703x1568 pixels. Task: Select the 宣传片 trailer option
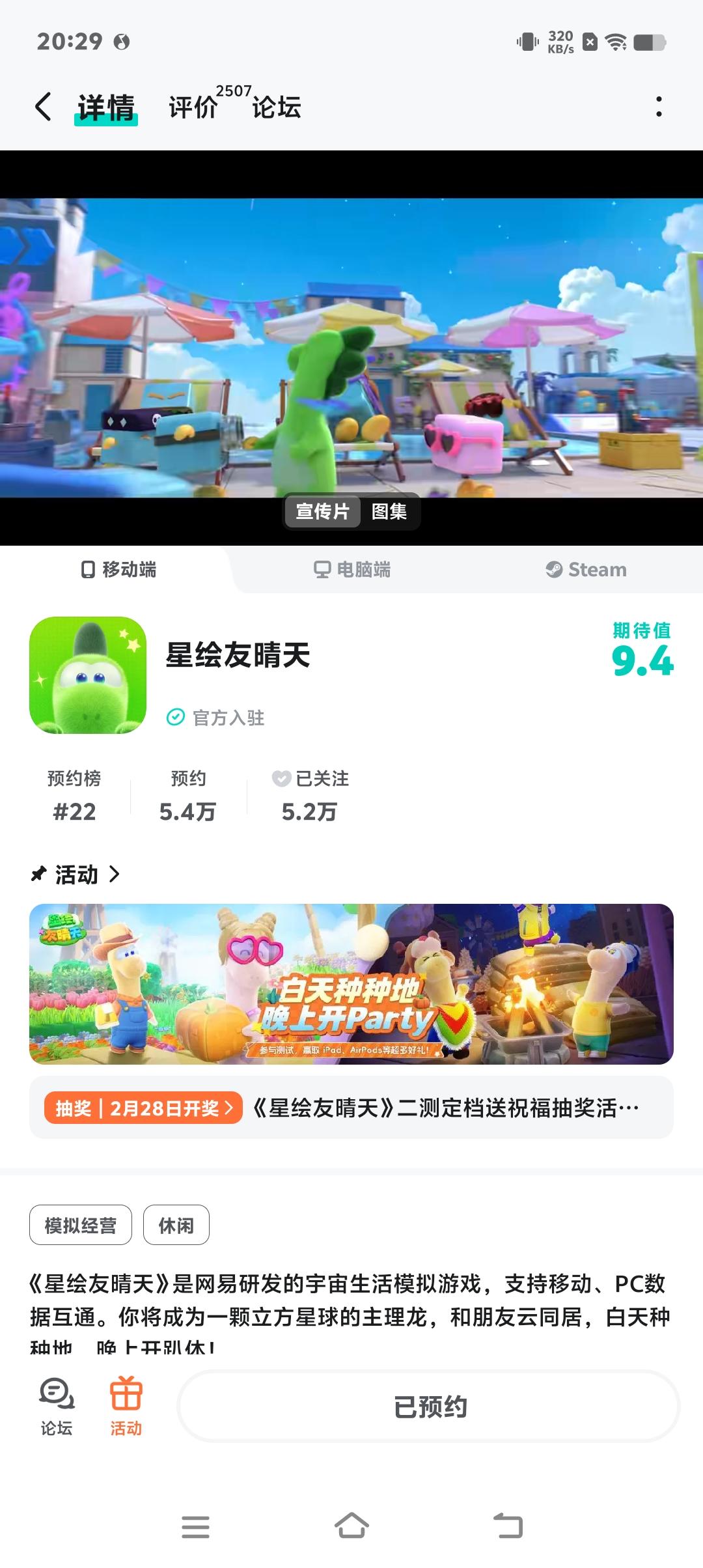coord(323,512)
